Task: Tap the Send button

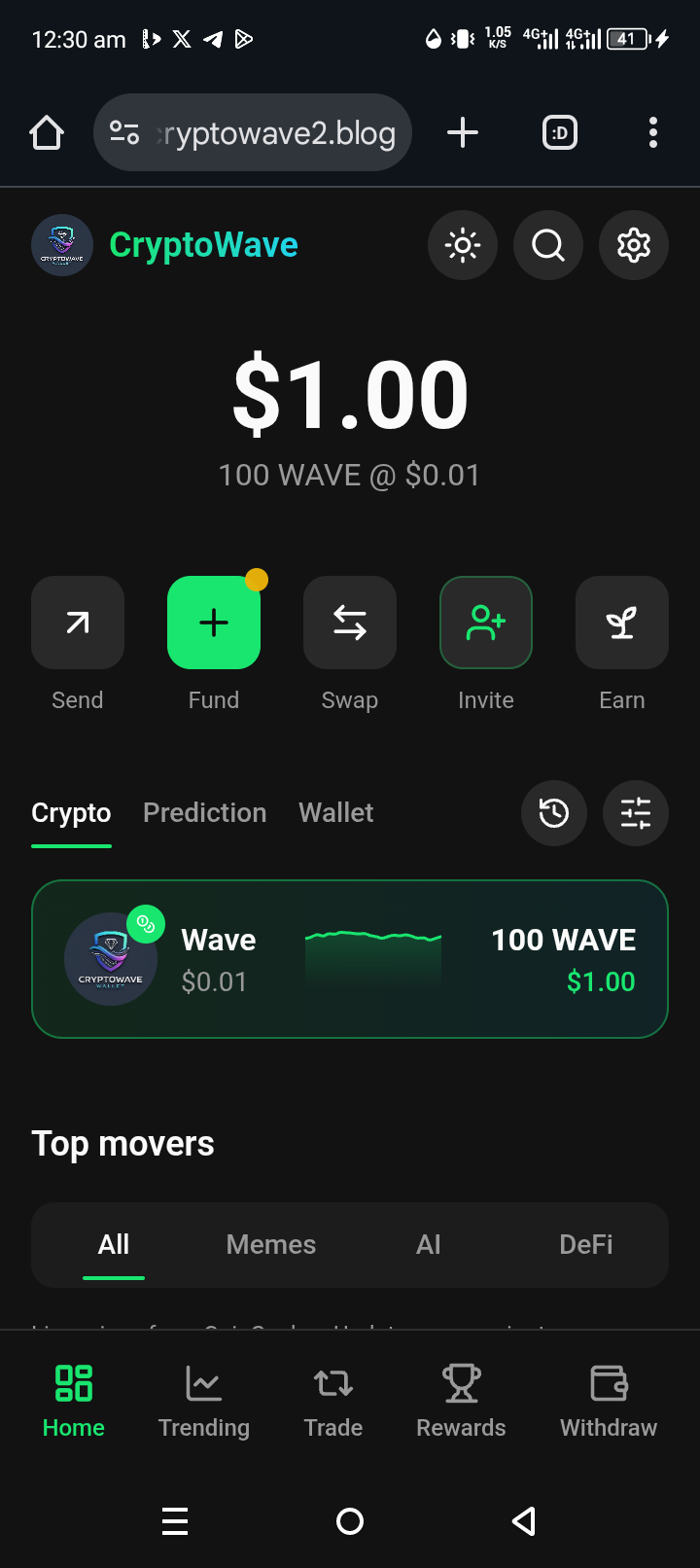Action: [x=78, y=623]
